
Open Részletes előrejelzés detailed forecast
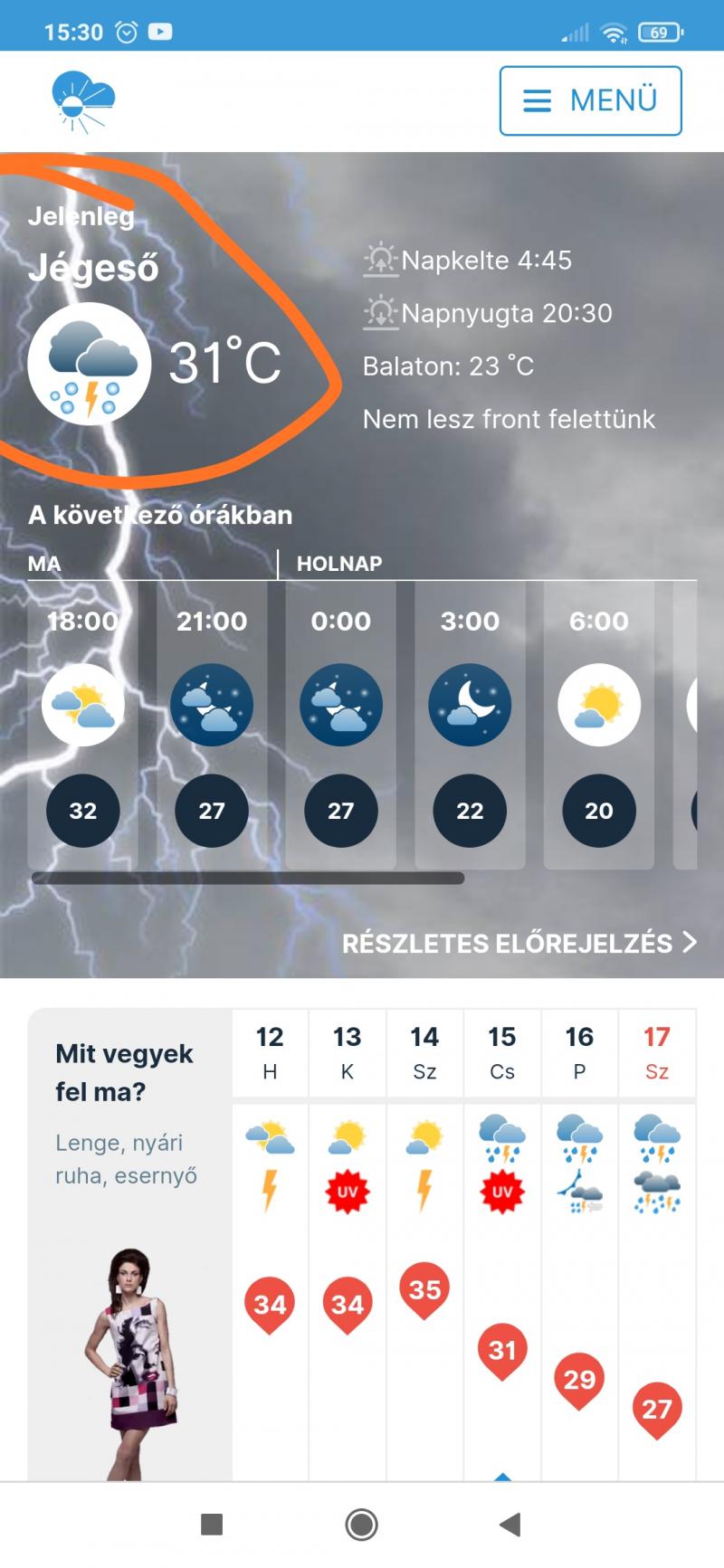point(519,943)
